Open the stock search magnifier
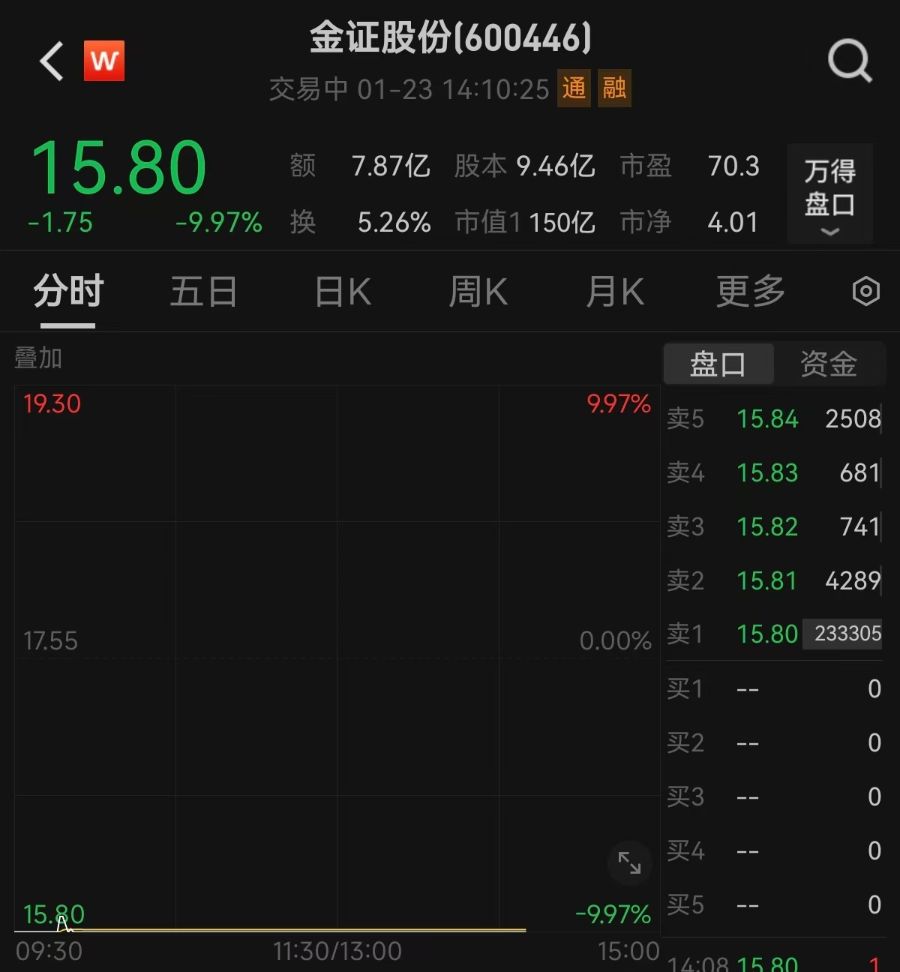This screenshot has height=972, width=900. coord(850,62)
